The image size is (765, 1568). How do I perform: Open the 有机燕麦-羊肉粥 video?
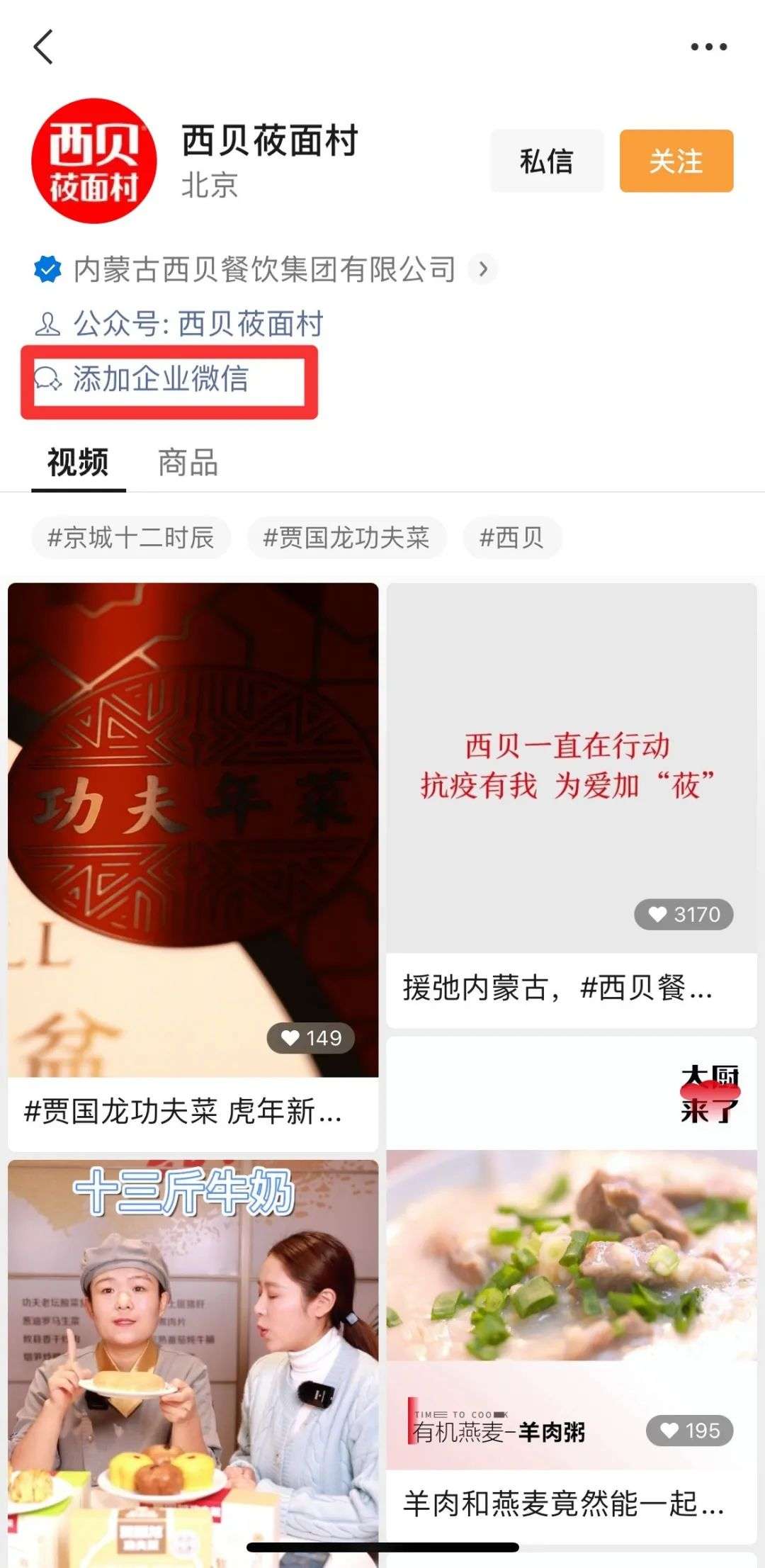(572, 1290)
